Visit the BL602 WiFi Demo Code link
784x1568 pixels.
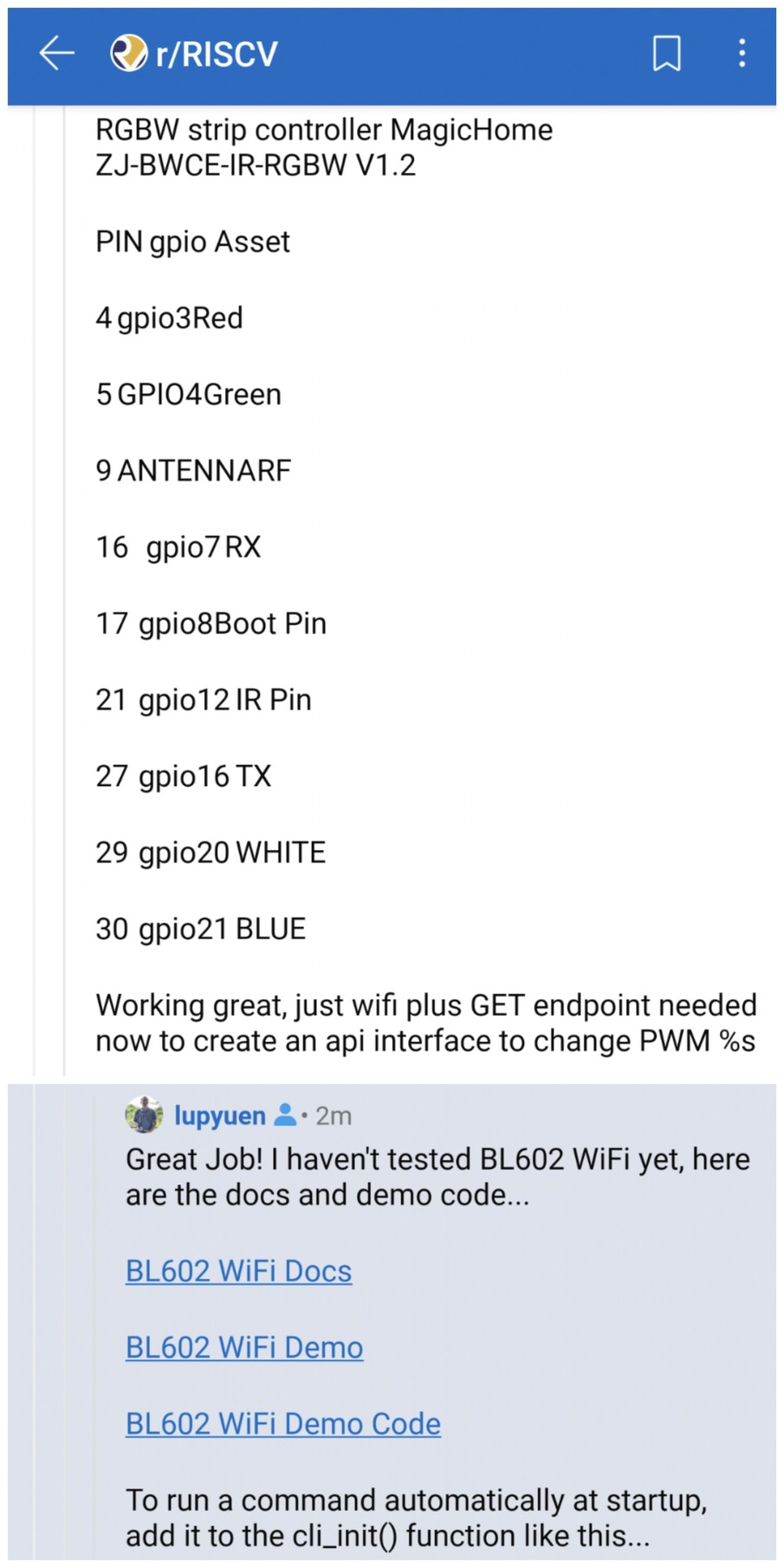282,1423
